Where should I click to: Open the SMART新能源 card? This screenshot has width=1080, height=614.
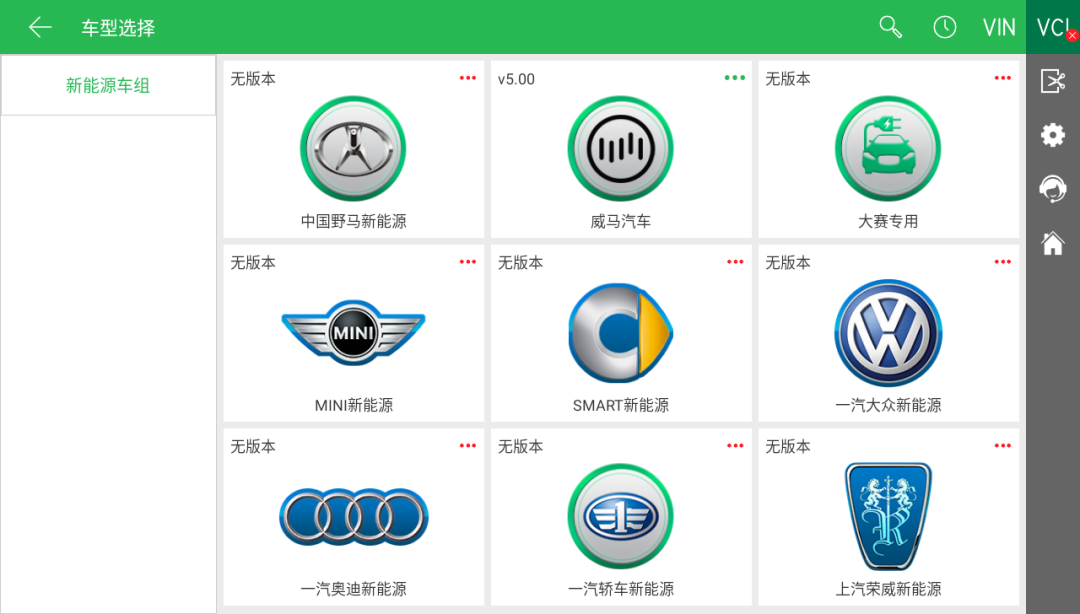pos(620,334)
